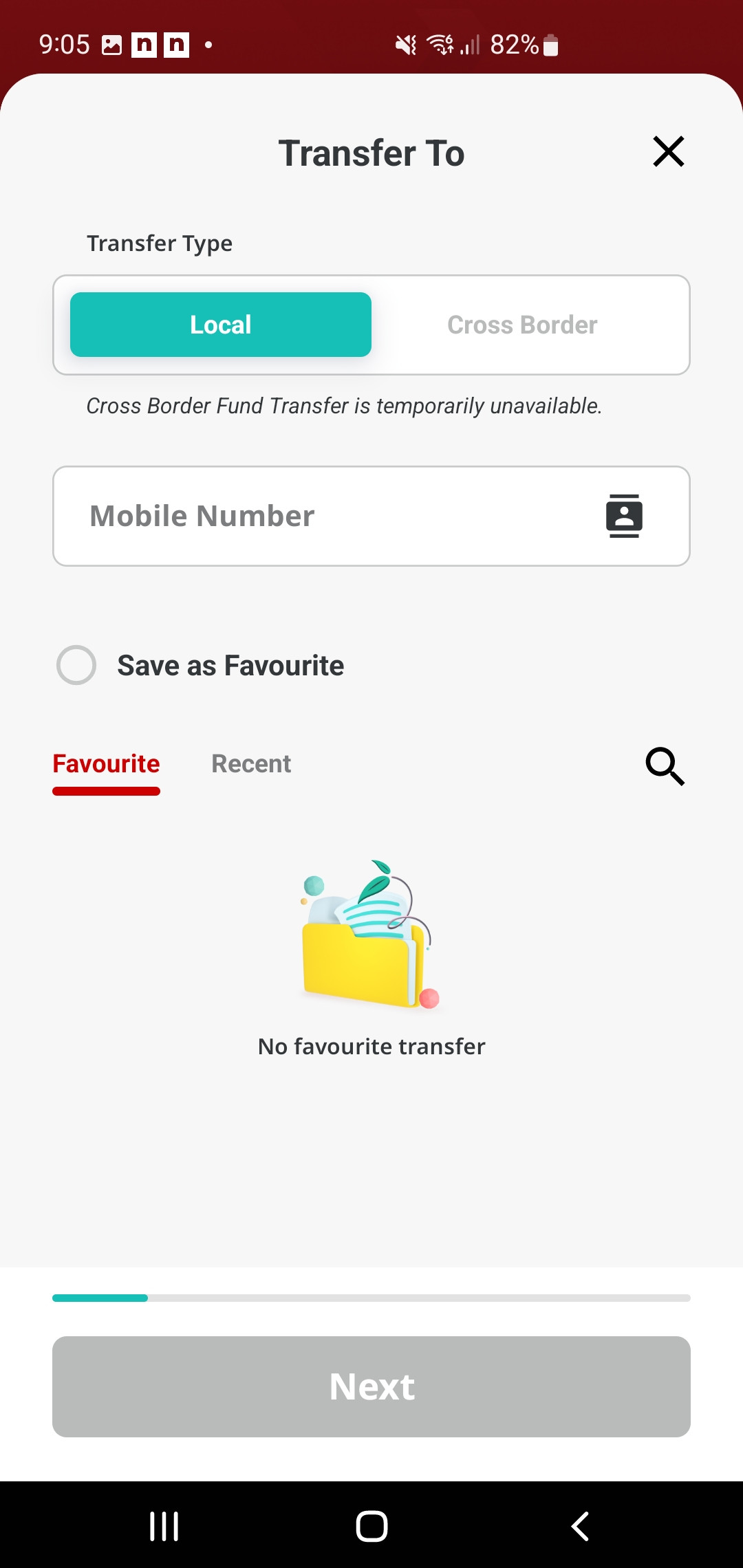Image resolution: width=743 pixels, height=1568 pixels.
Task: Search saved transfers with magnifier icon
Action: (x=665, y=766)
